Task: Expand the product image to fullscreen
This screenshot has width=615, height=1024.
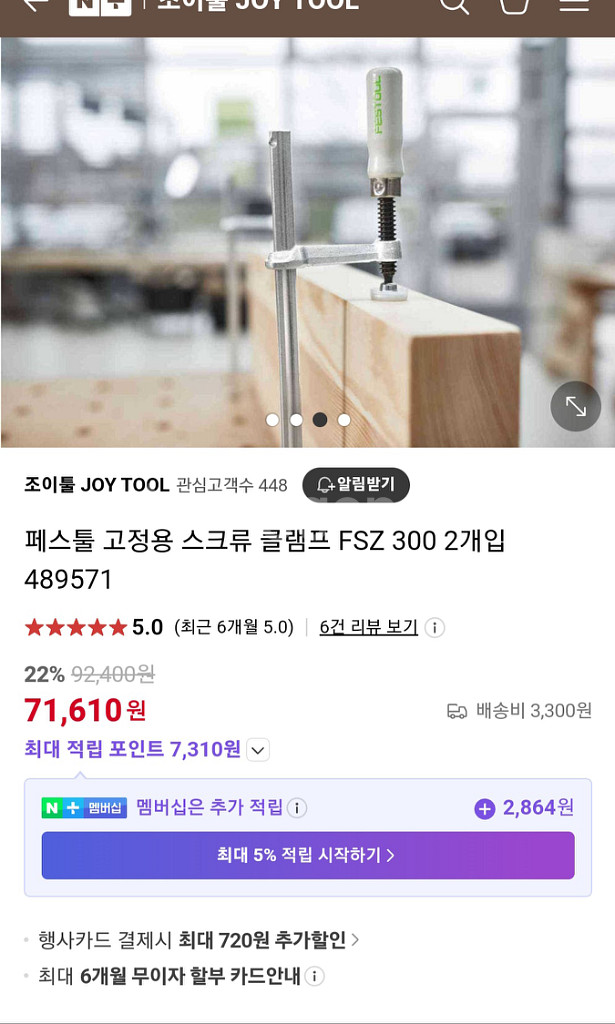Action: click(x=576, y=406)
